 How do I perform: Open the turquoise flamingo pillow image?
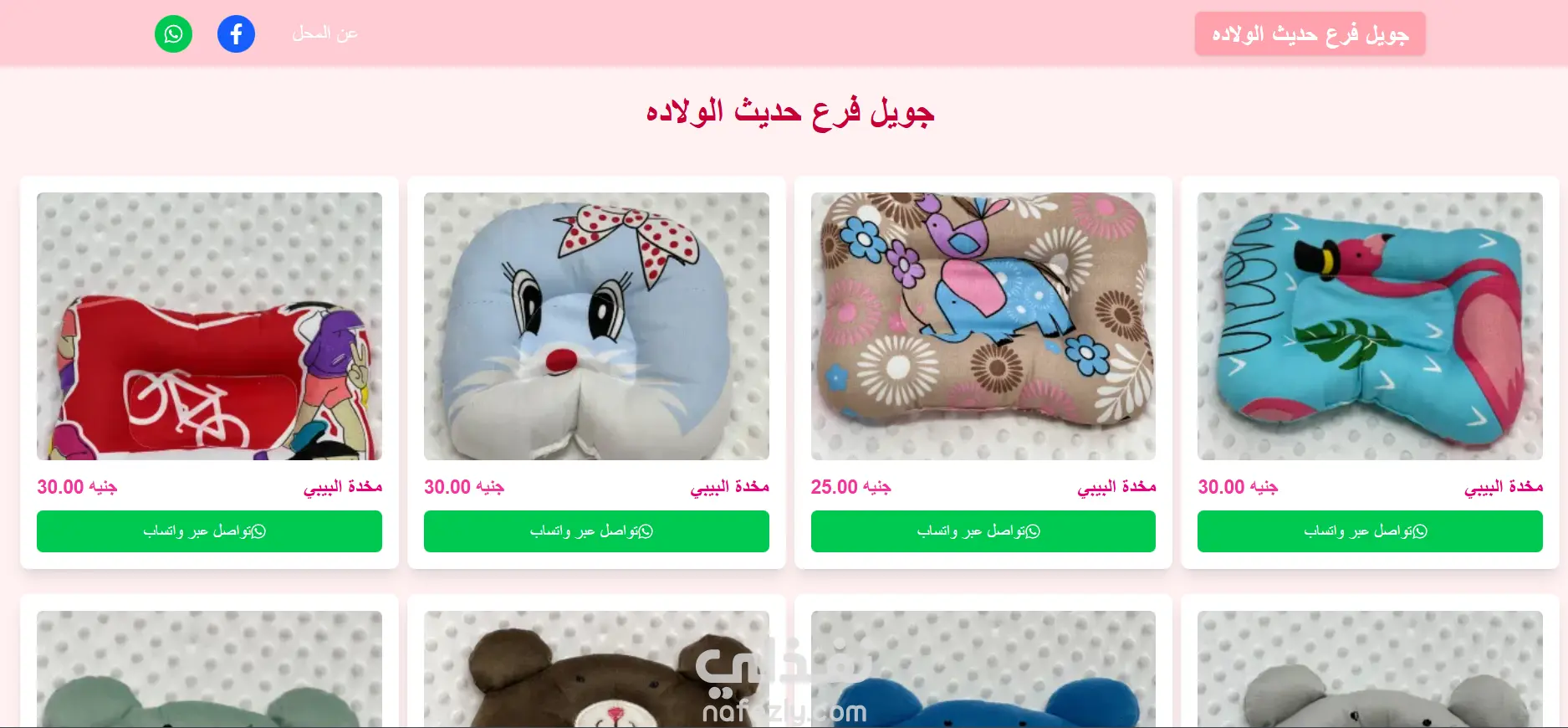(1370, 326)
